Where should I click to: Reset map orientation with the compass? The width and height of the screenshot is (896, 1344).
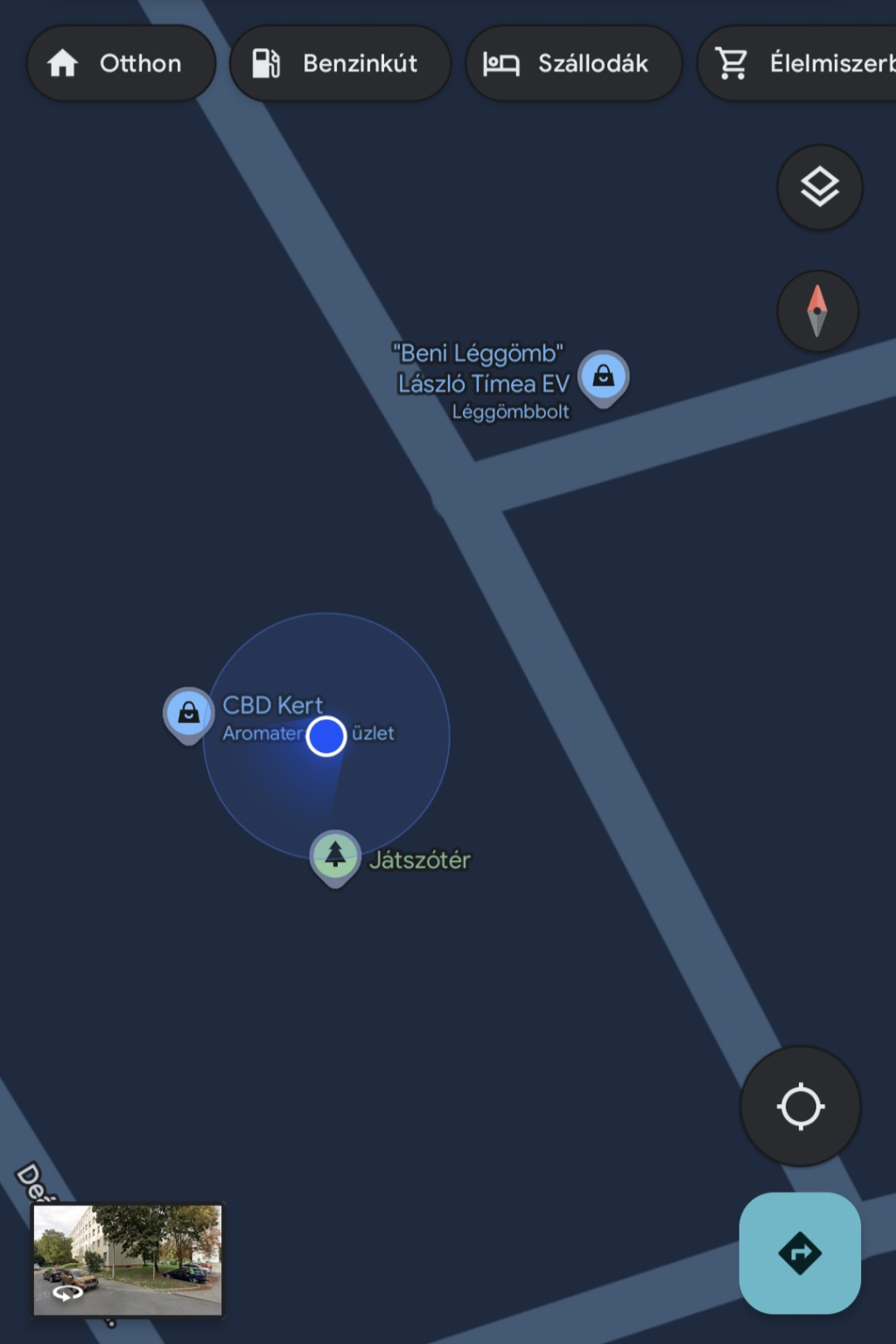pos(817,311)
